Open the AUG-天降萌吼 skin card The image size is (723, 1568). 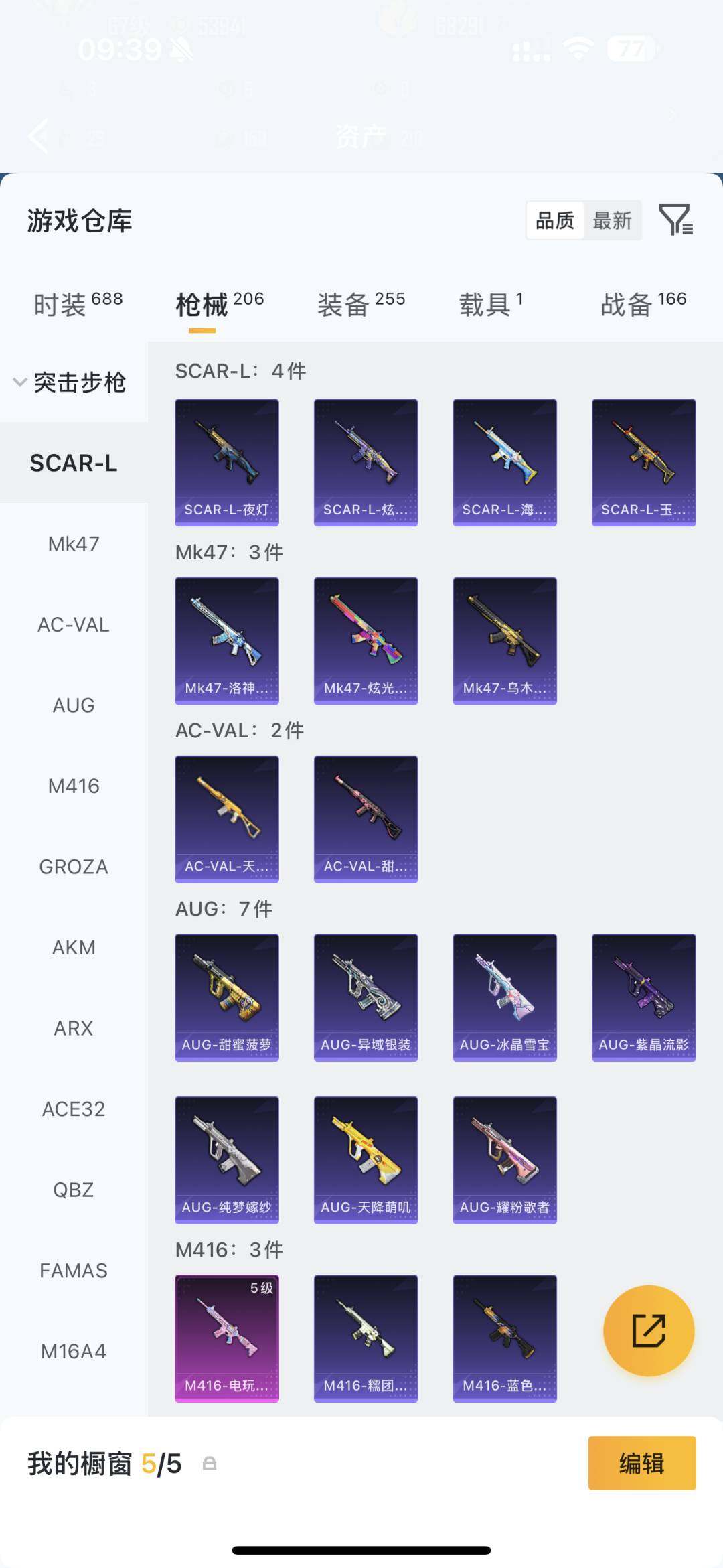point(366,1160)
